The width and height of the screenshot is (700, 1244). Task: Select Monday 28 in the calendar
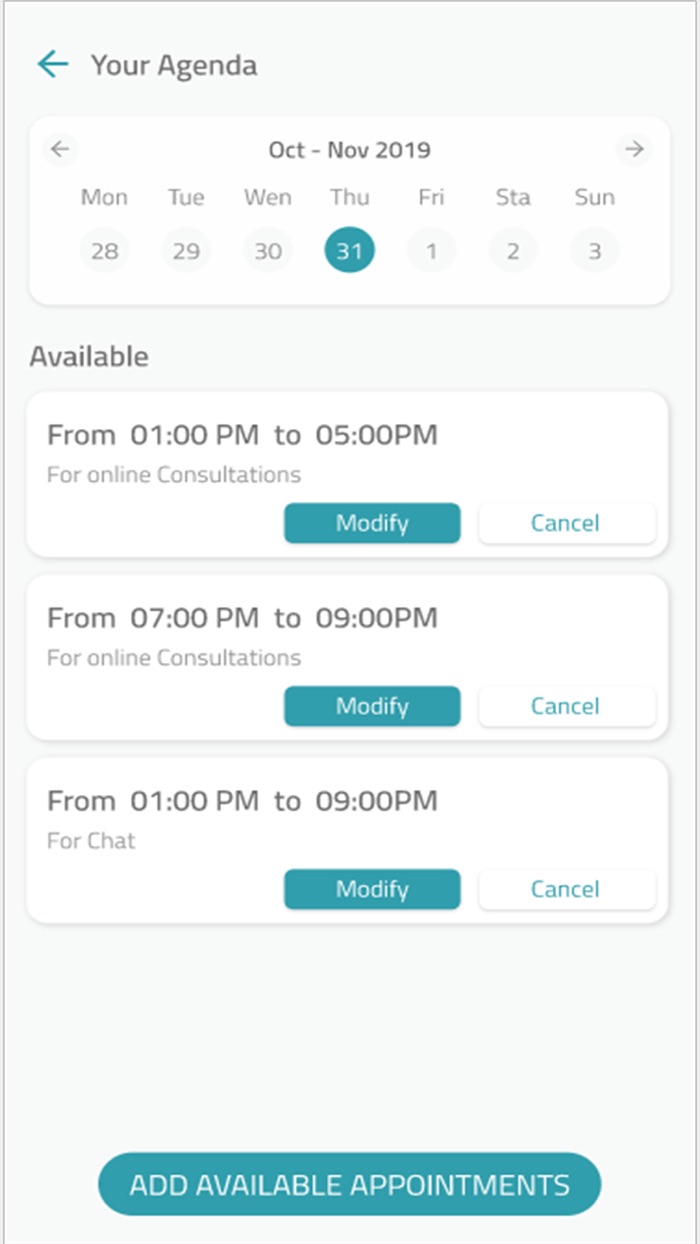[104, 251]
